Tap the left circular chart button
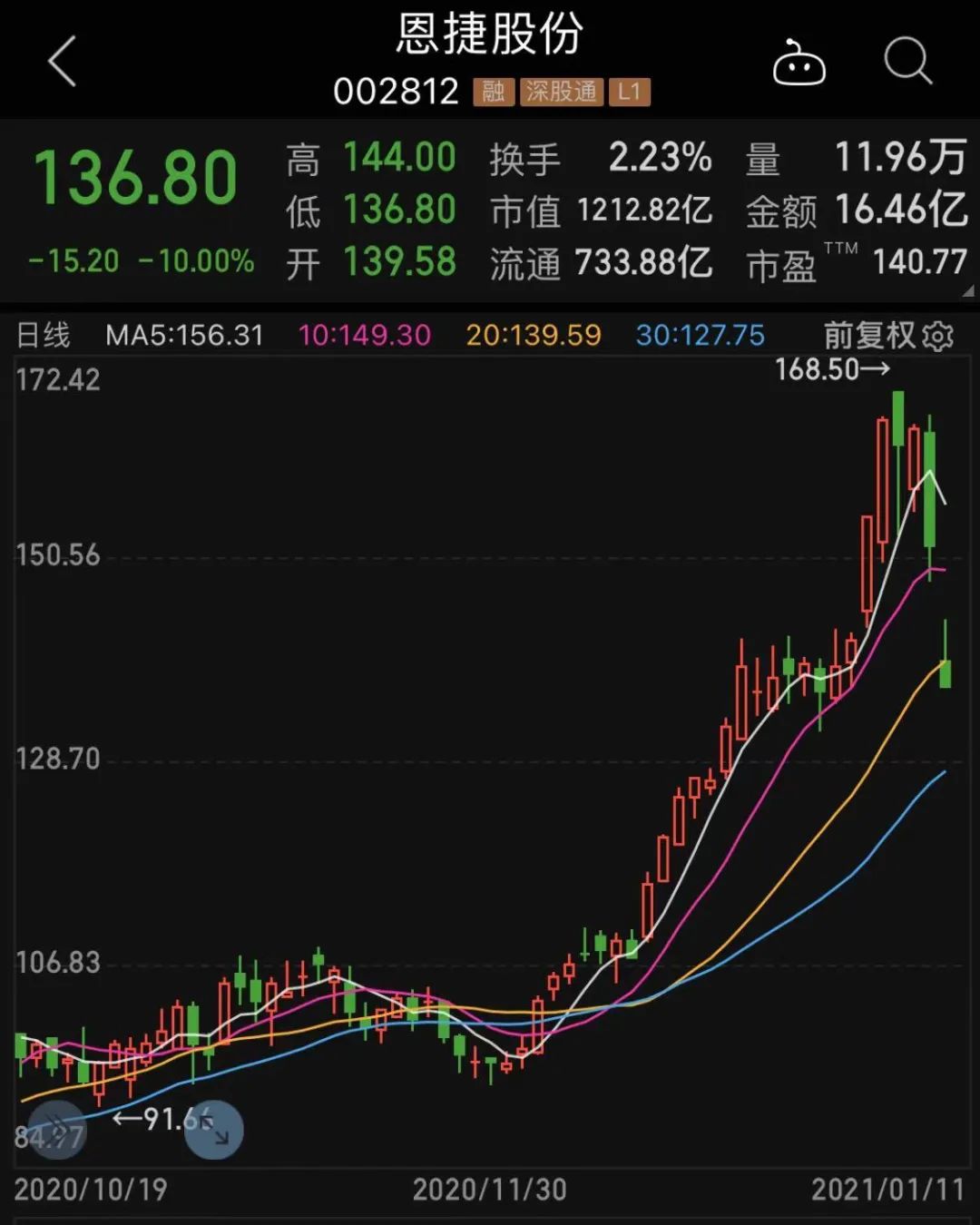The image size is (980, 1225). (56, 1130)
